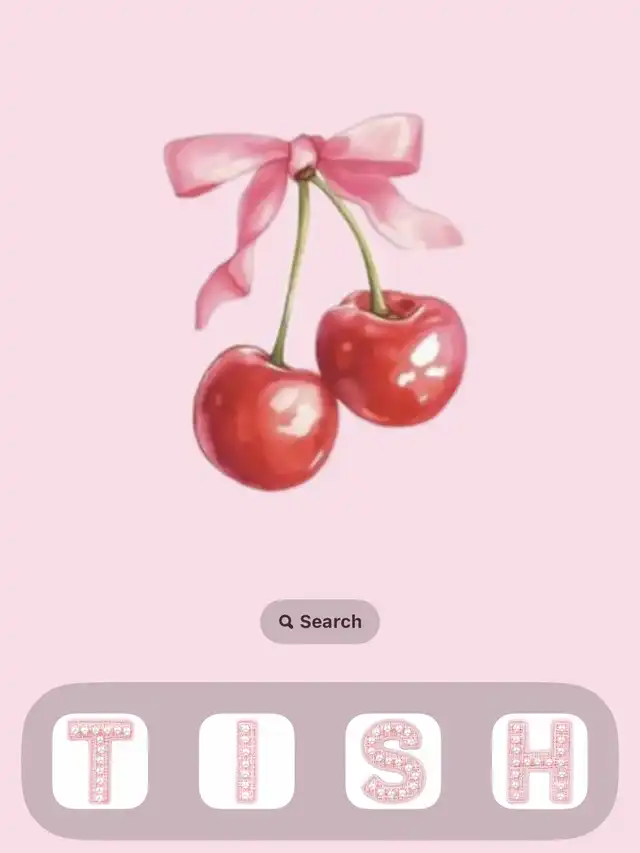The width and height of the screenshot is (640, 853).
Task: Launch the letter H app in the dock
Action: coord(539,760)
